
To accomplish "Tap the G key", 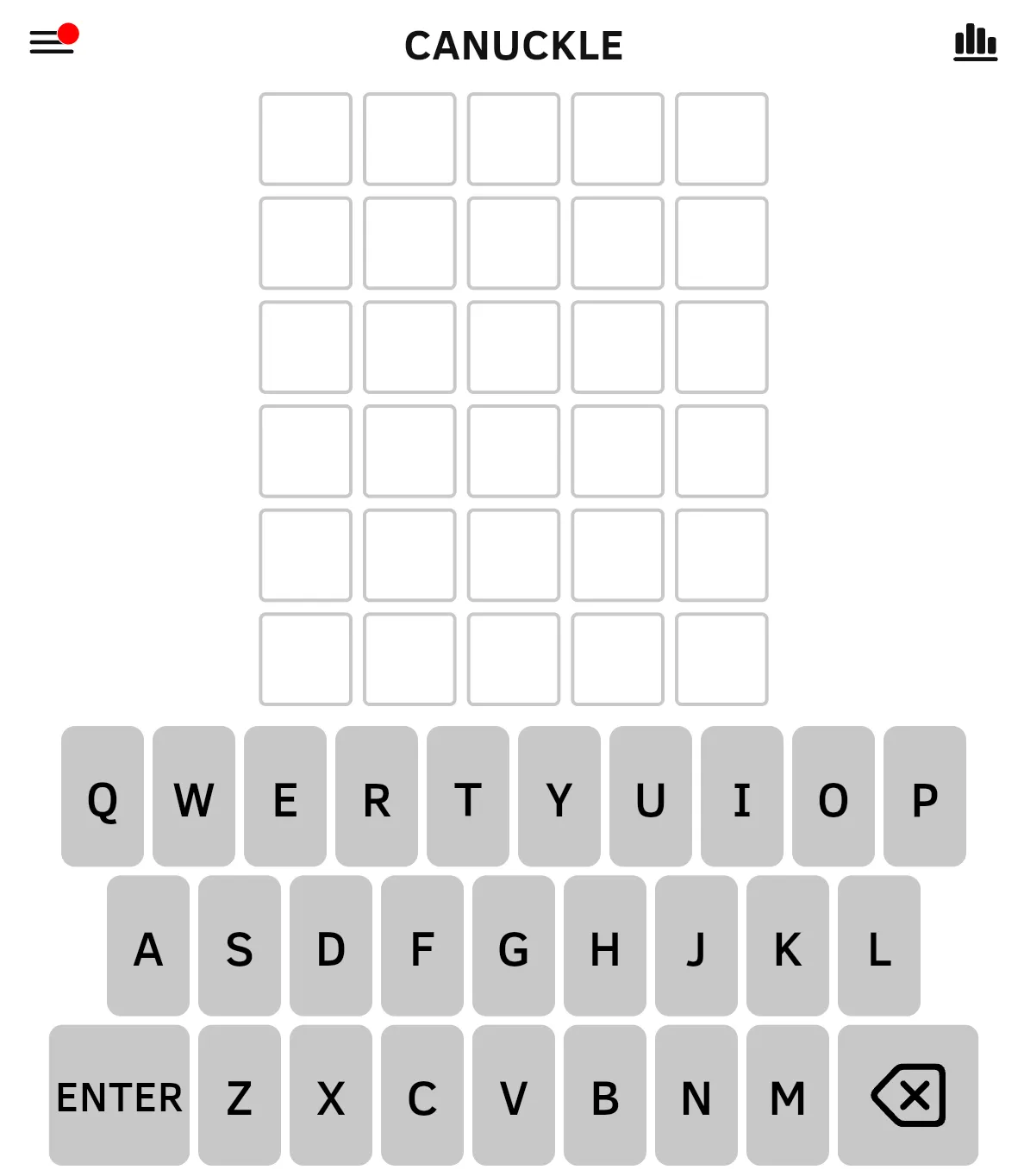I will [514, 946].
